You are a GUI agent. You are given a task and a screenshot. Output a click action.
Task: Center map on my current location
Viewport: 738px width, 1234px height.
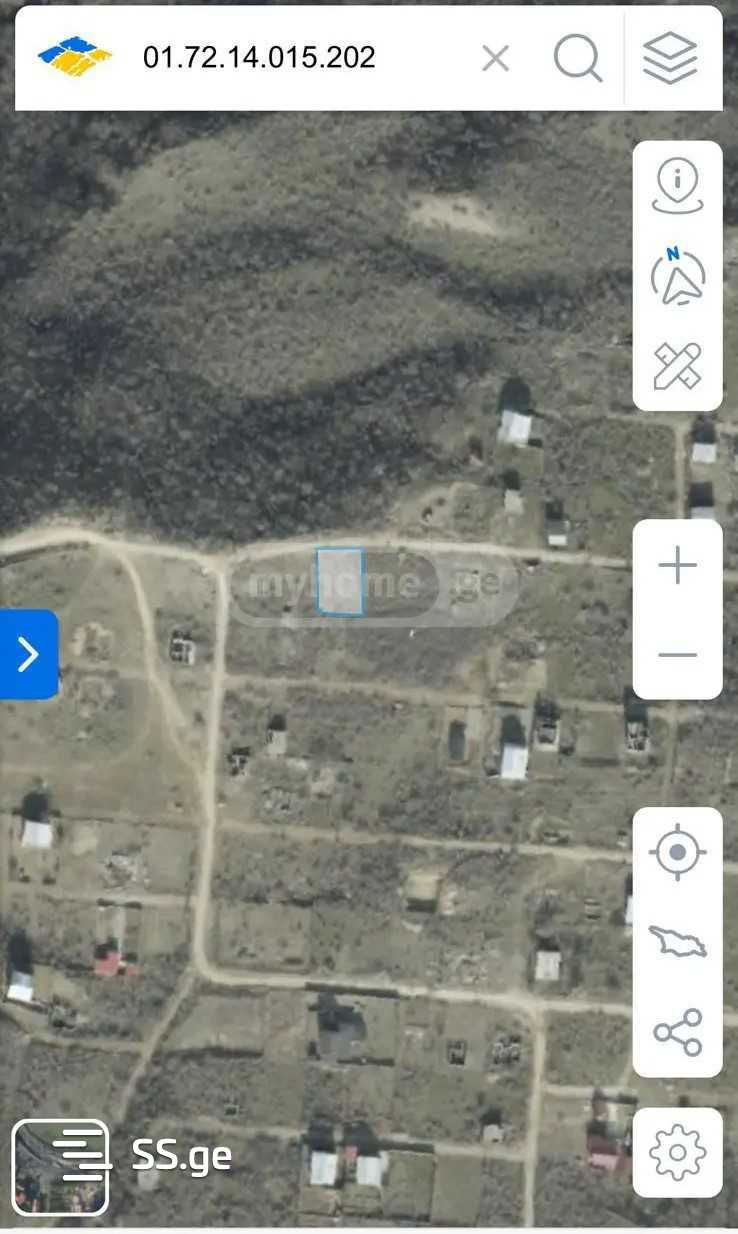click(678, 853)
